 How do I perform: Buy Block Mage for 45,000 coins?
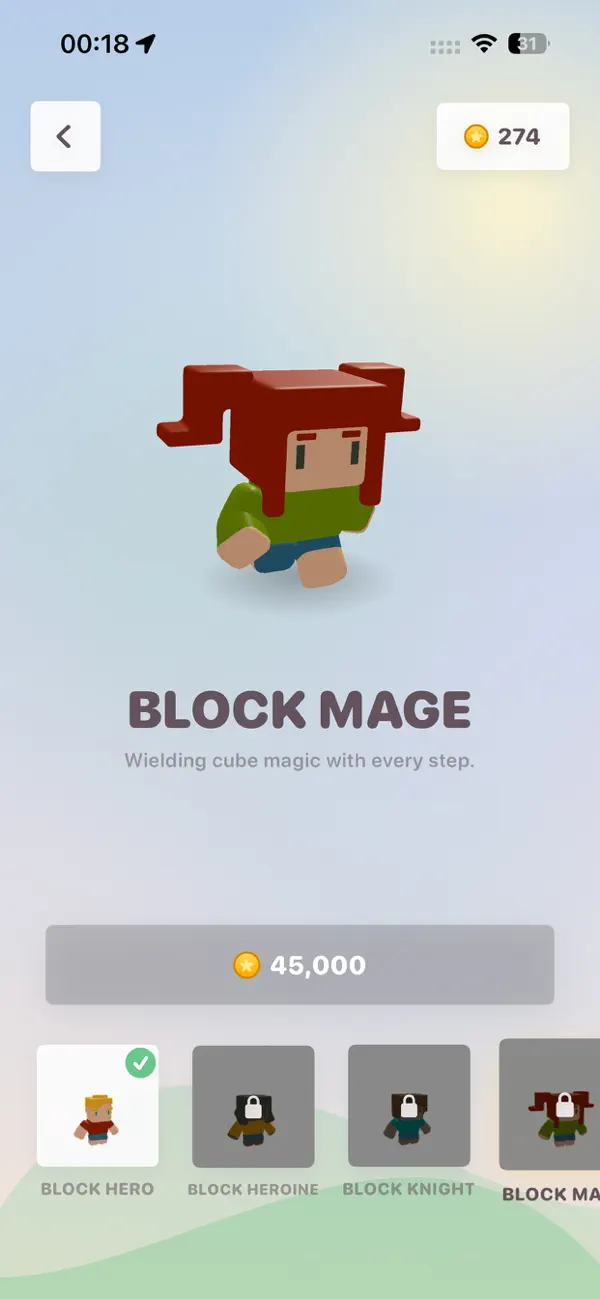click(300, 965)
